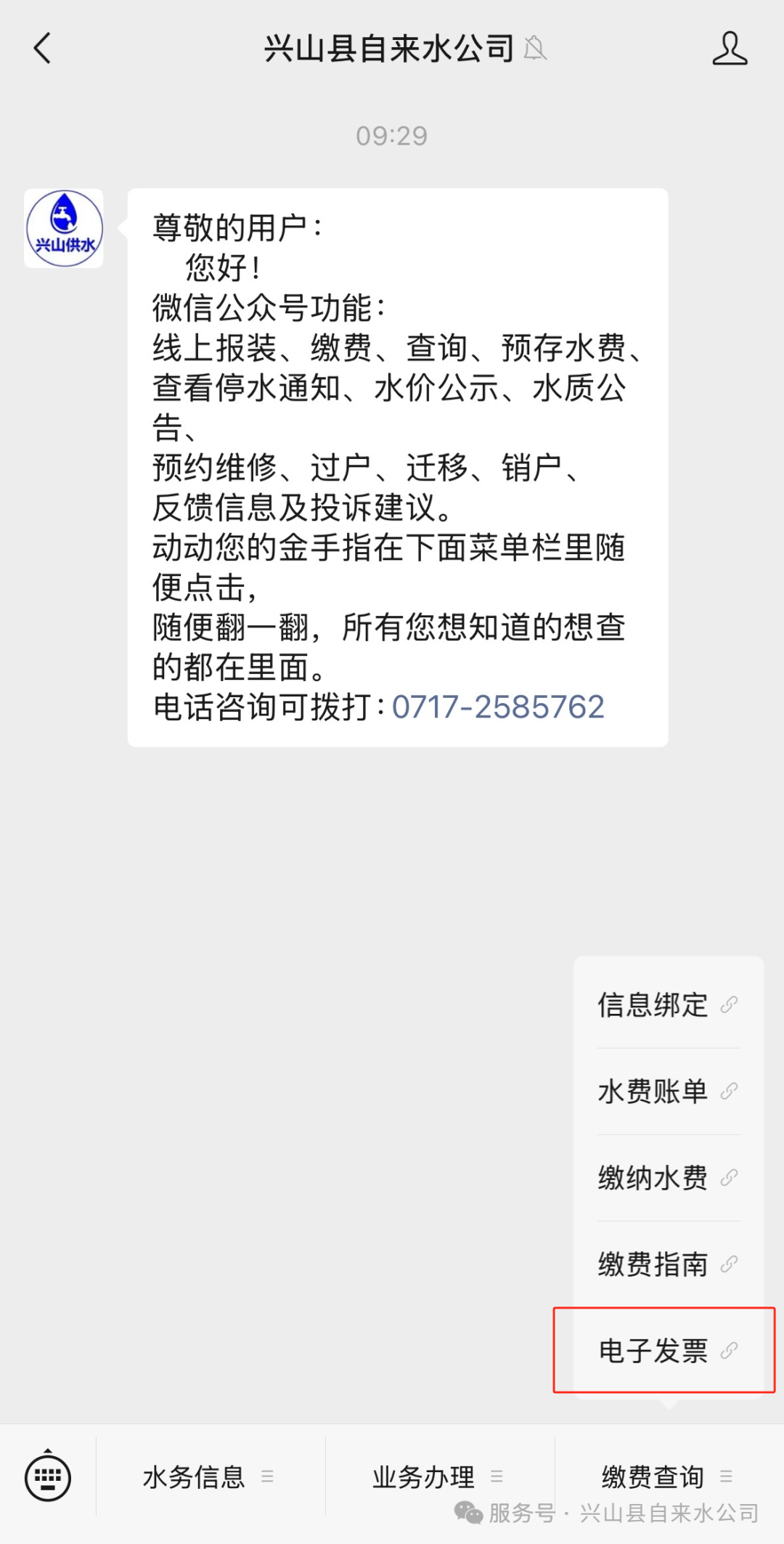The width and height of the screenshot is (784, 1544).
Task: Call phone number 0717-2585762 link
Action: tap(499, 706)
